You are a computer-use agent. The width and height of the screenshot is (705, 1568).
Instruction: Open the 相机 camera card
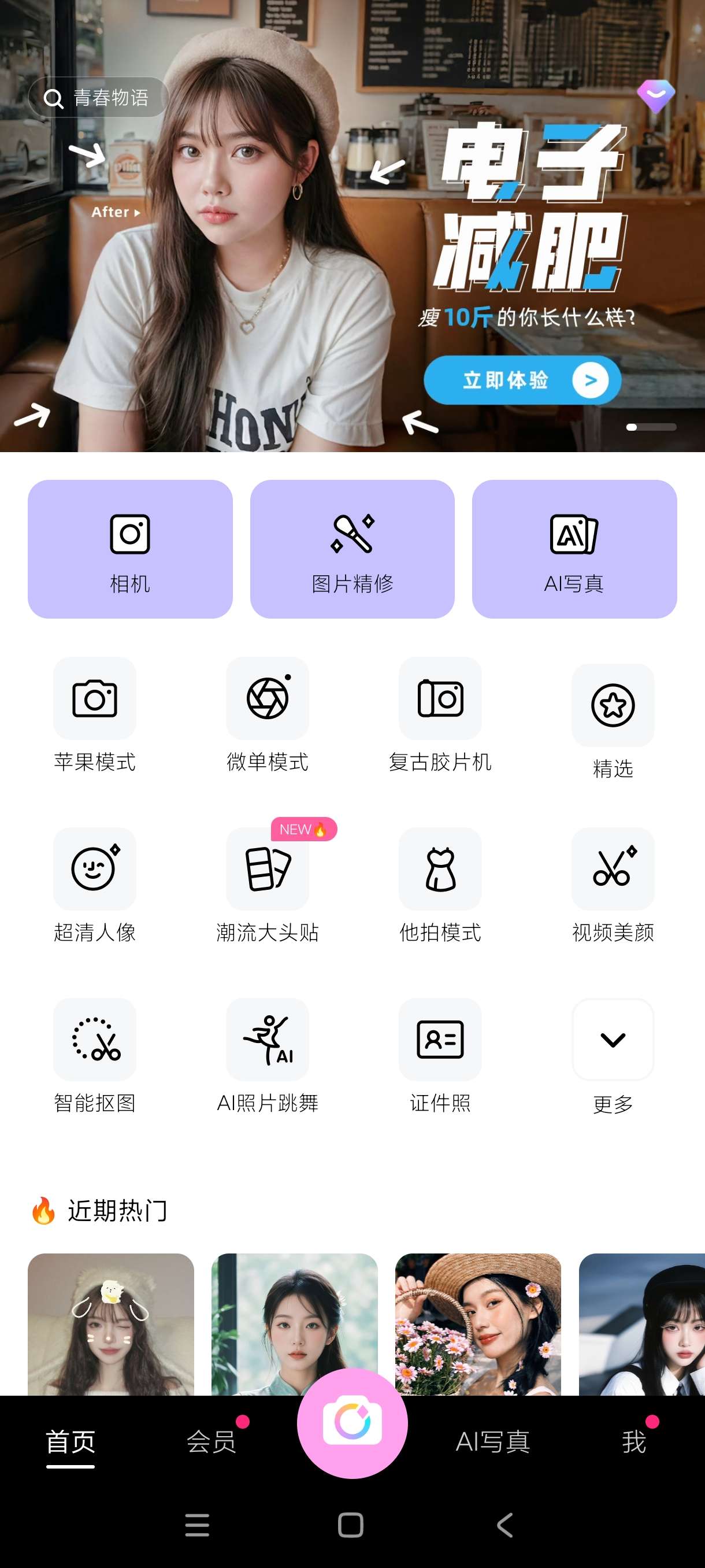[x=130, y=549]
